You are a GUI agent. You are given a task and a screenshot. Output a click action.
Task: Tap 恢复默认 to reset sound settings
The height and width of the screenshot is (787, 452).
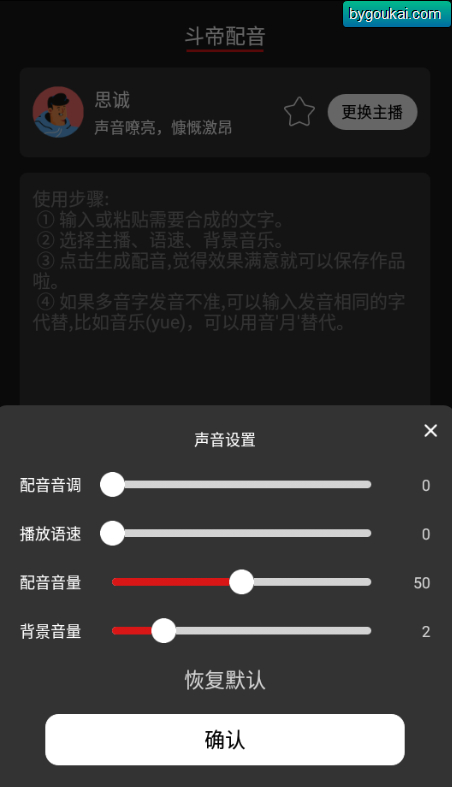coord(225,680)
